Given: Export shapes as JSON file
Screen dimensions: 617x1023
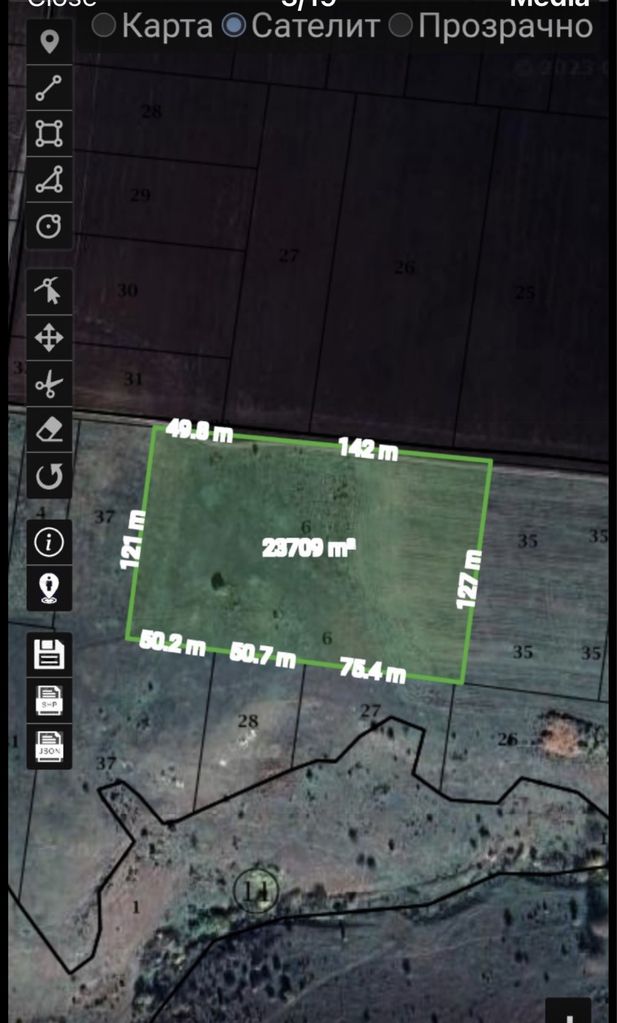Looking at the screenshot, I should coord(48,747).
